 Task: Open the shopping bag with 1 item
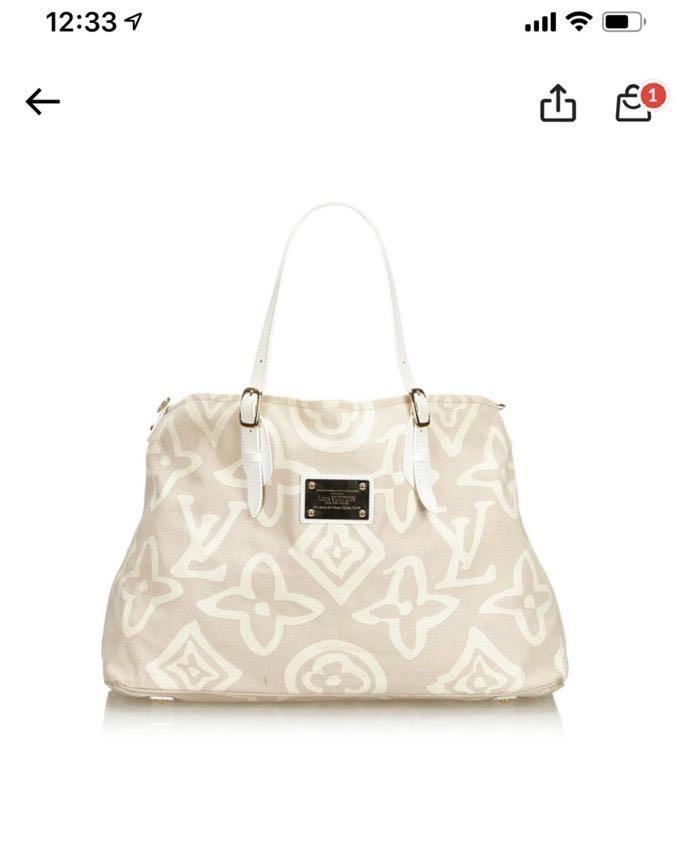coord(635,103)
